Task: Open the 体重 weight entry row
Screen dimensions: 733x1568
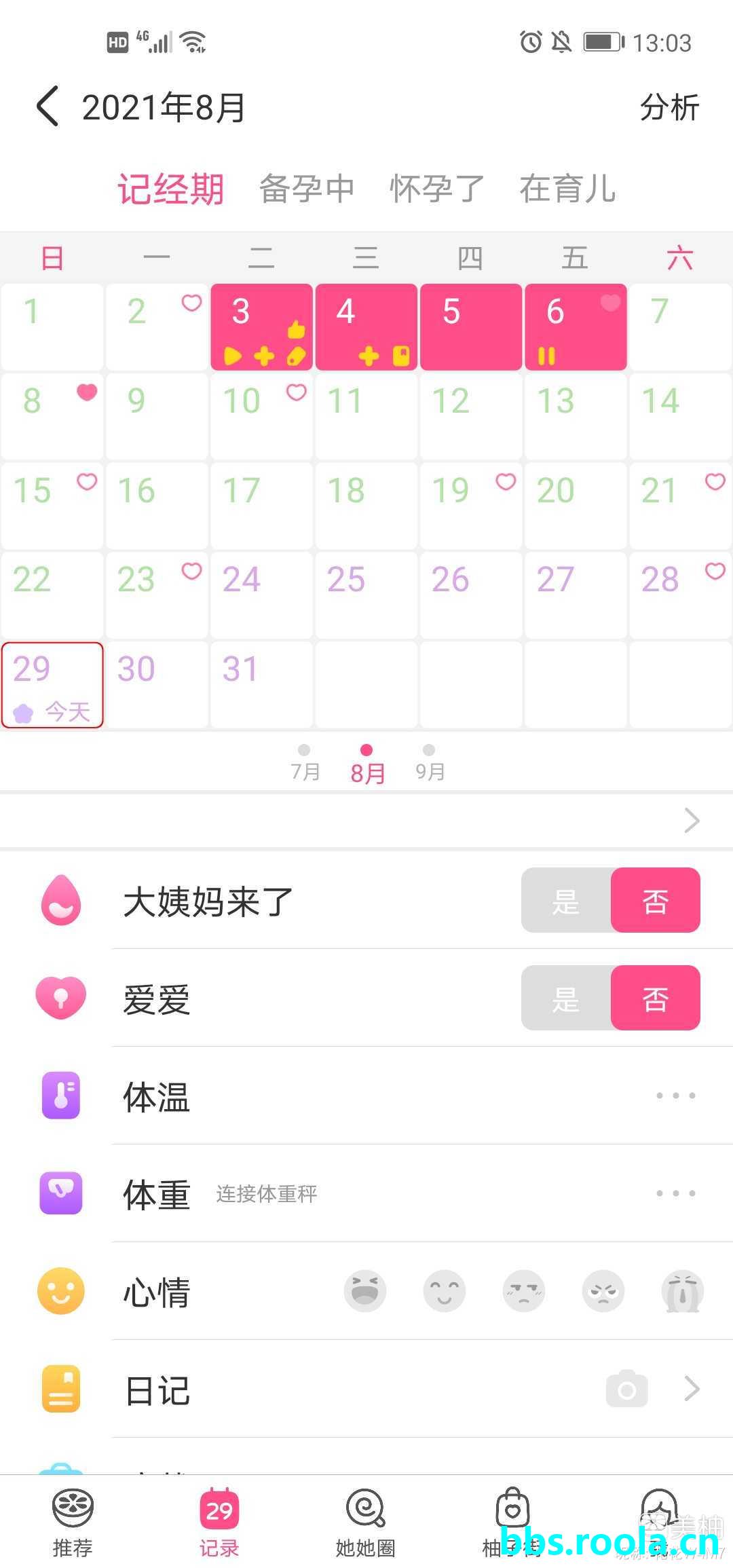Action: [407, 1193]
